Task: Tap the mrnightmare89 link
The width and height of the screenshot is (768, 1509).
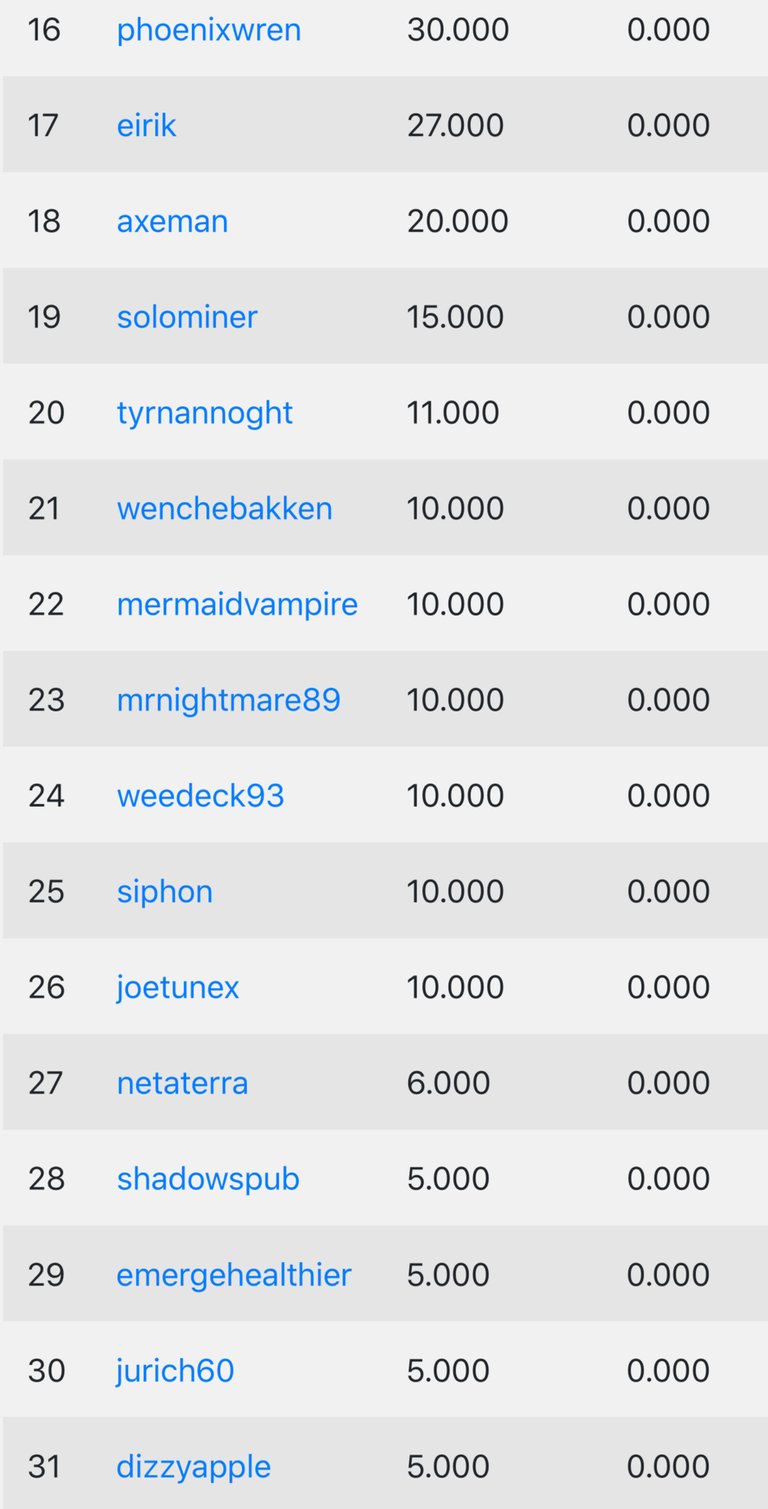Action: point(229,700)
